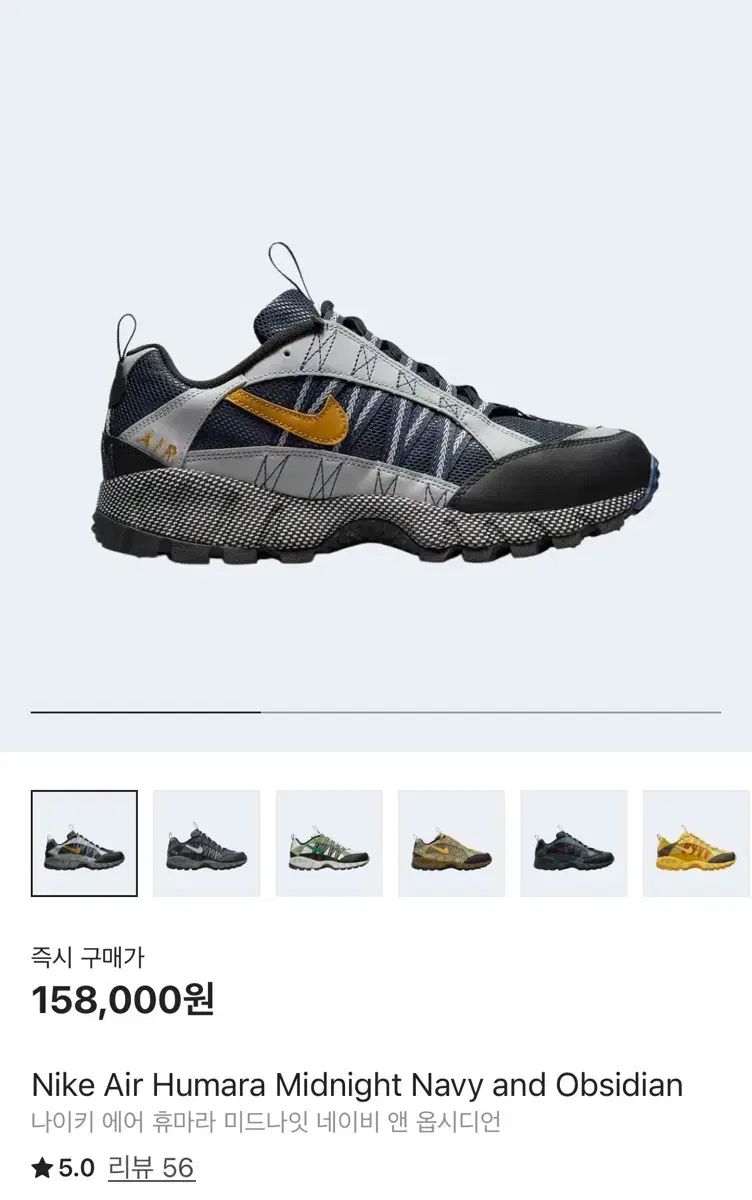Image resolution: width=752 pixels, height=1200 pixels.
Task: Select the first navy and grey colorway thumbnail
Action: click(x=84, y=843)
